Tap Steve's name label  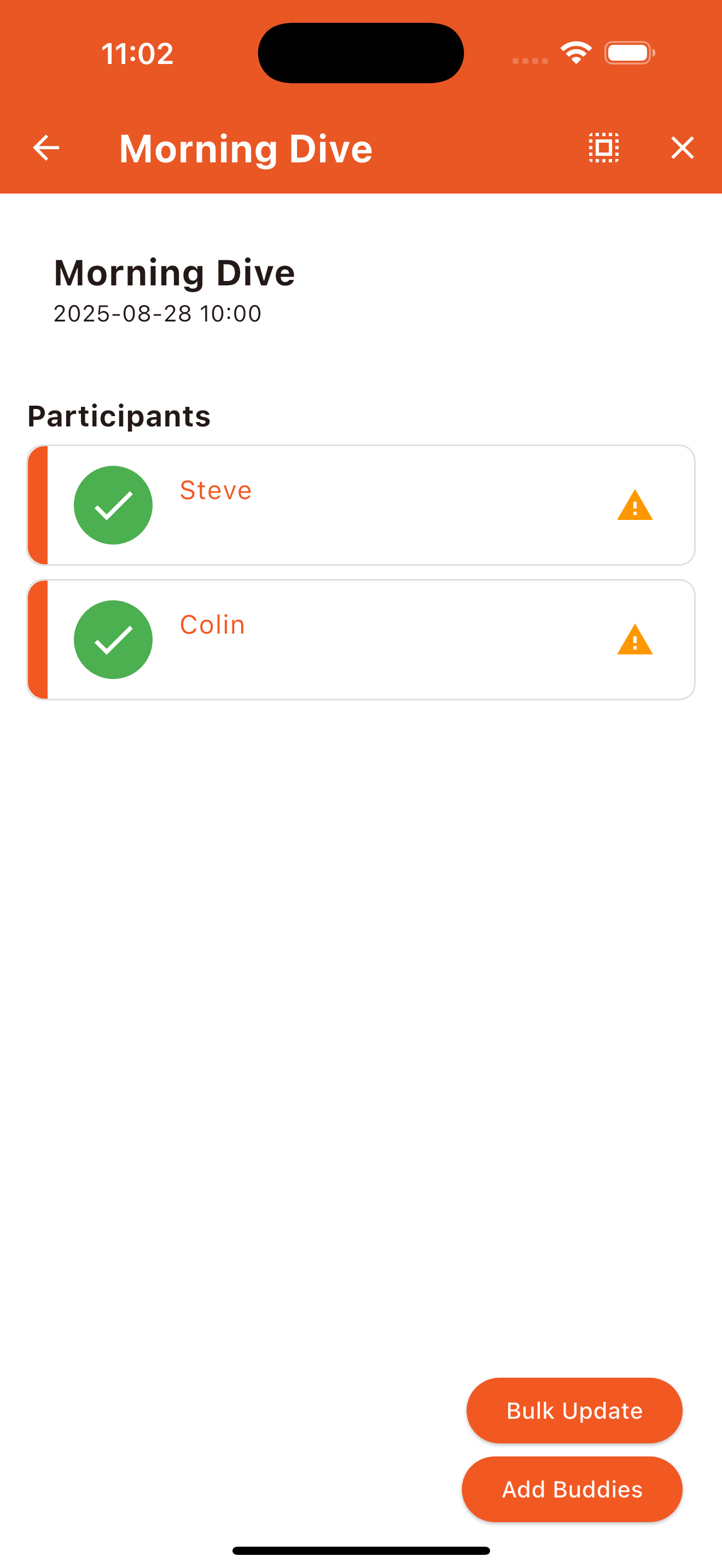(215, 490)
